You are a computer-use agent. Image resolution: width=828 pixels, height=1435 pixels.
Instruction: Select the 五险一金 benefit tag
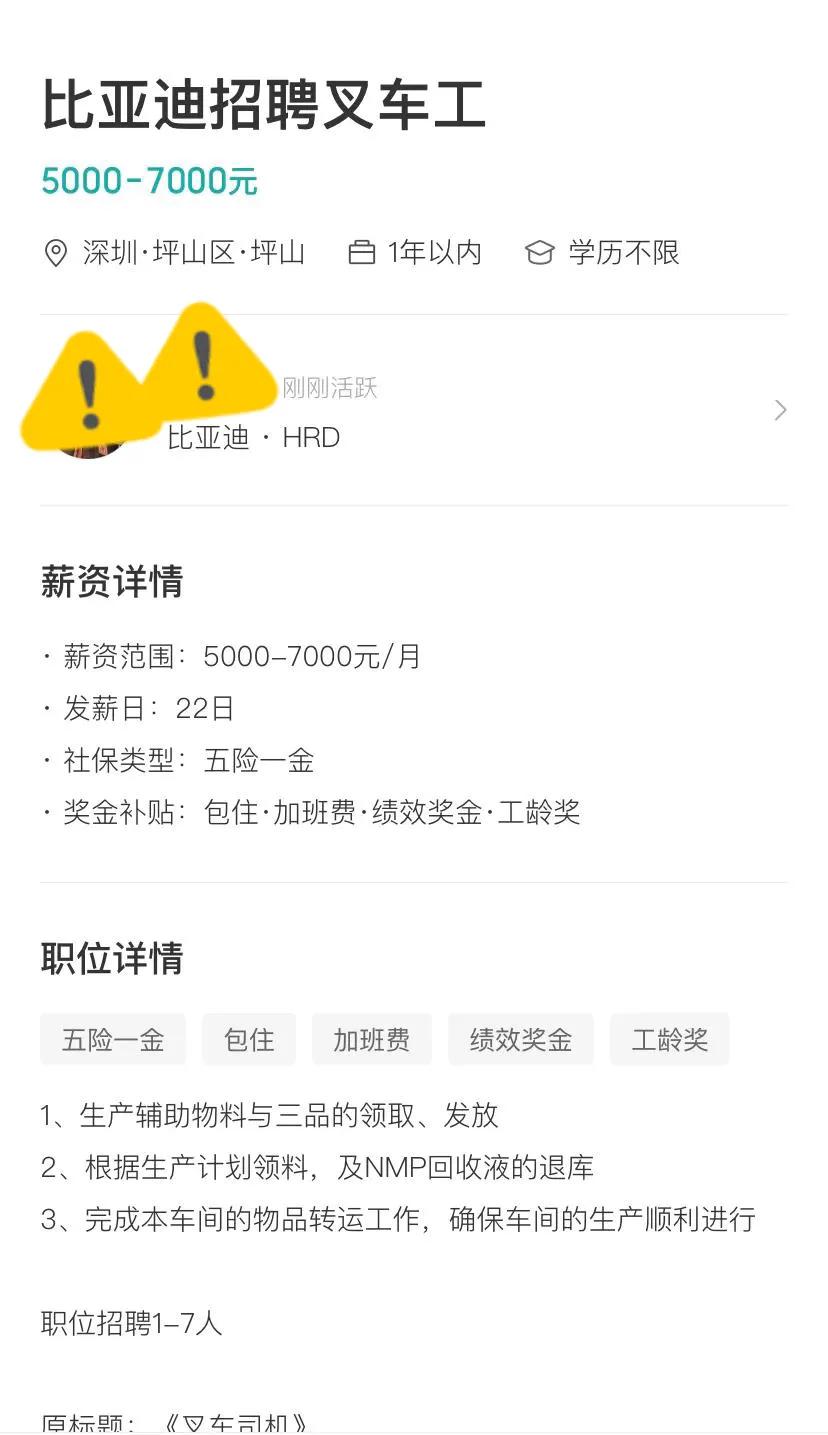coord(113,1039)
